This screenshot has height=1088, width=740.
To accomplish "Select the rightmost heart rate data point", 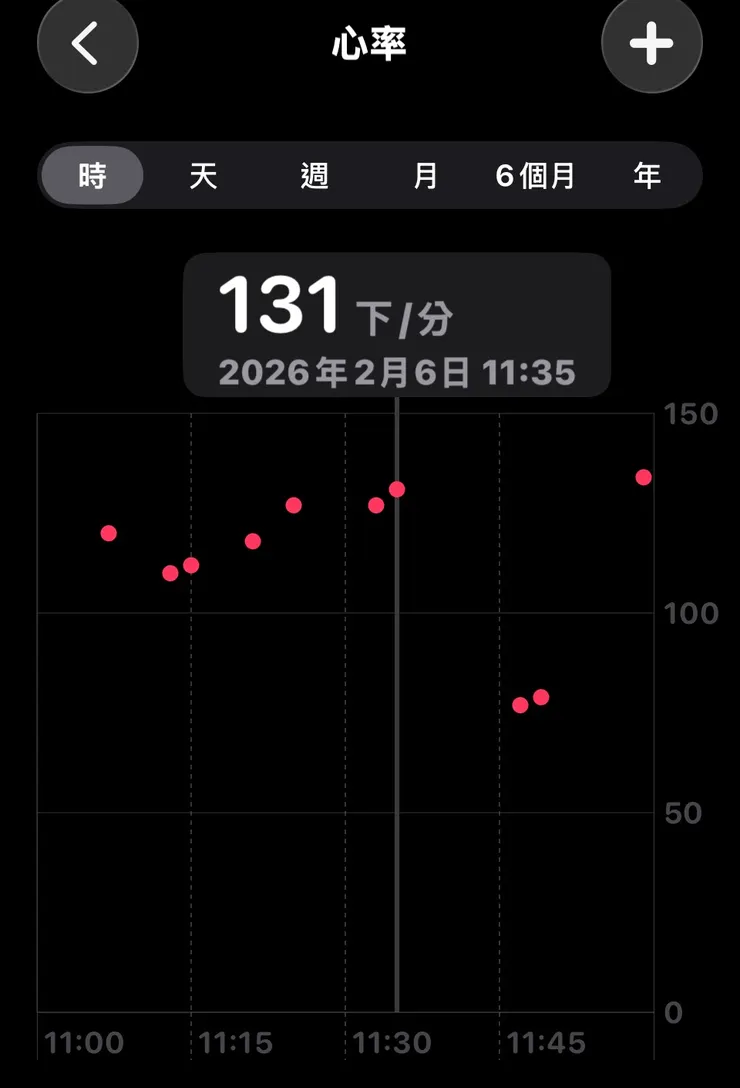I will (645, 478).
